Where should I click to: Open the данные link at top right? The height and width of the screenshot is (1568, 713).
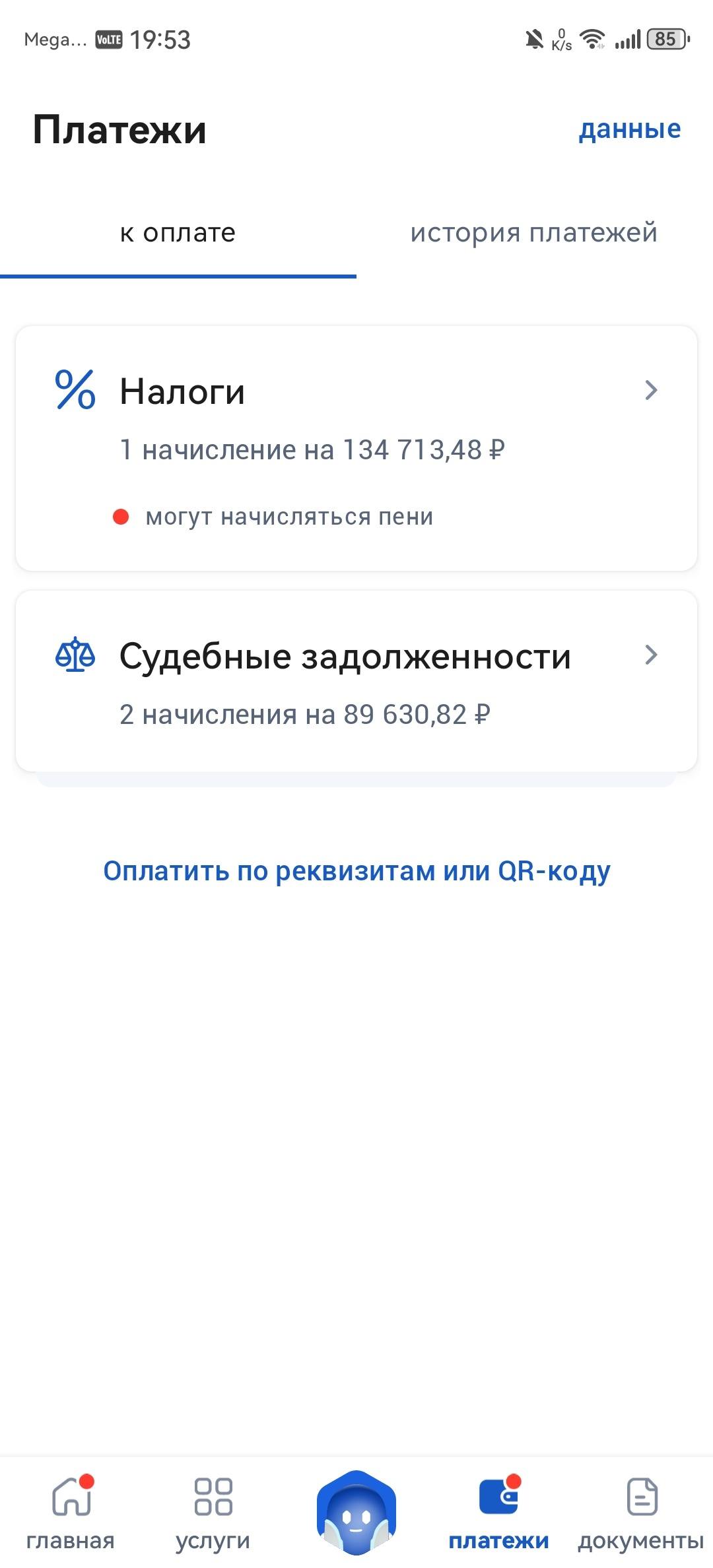[x=628, y=129]
